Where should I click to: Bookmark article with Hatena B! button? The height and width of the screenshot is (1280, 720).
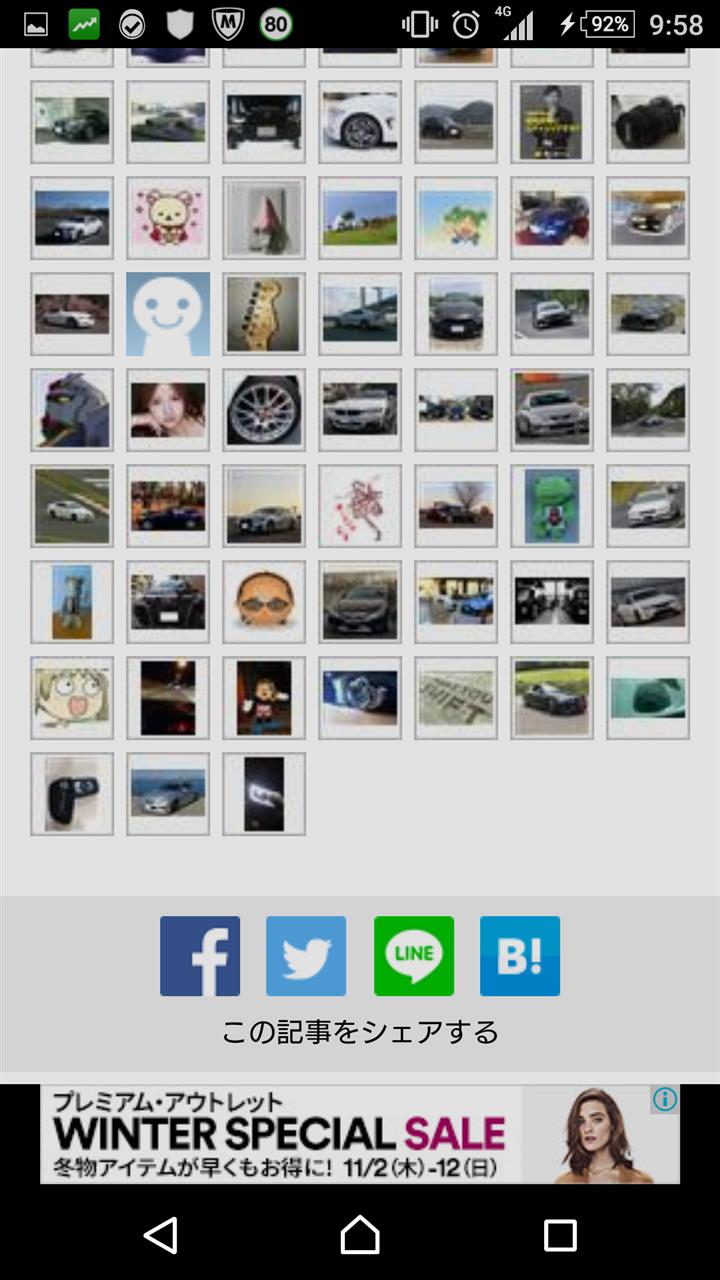click(x=520, y=956)
